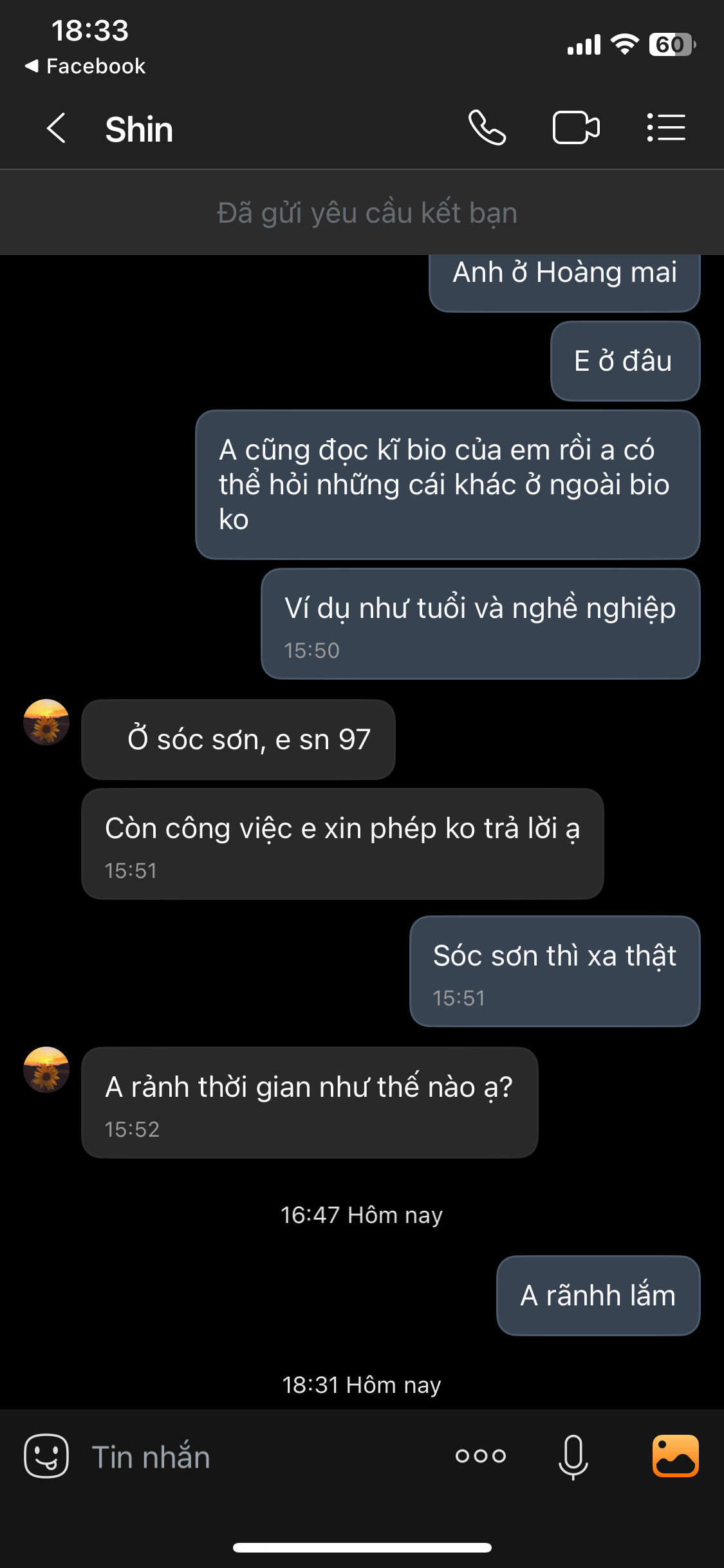Start a voice call with Shin
The width and height of the screenshot is (724, 1568).
pos(487,128)
